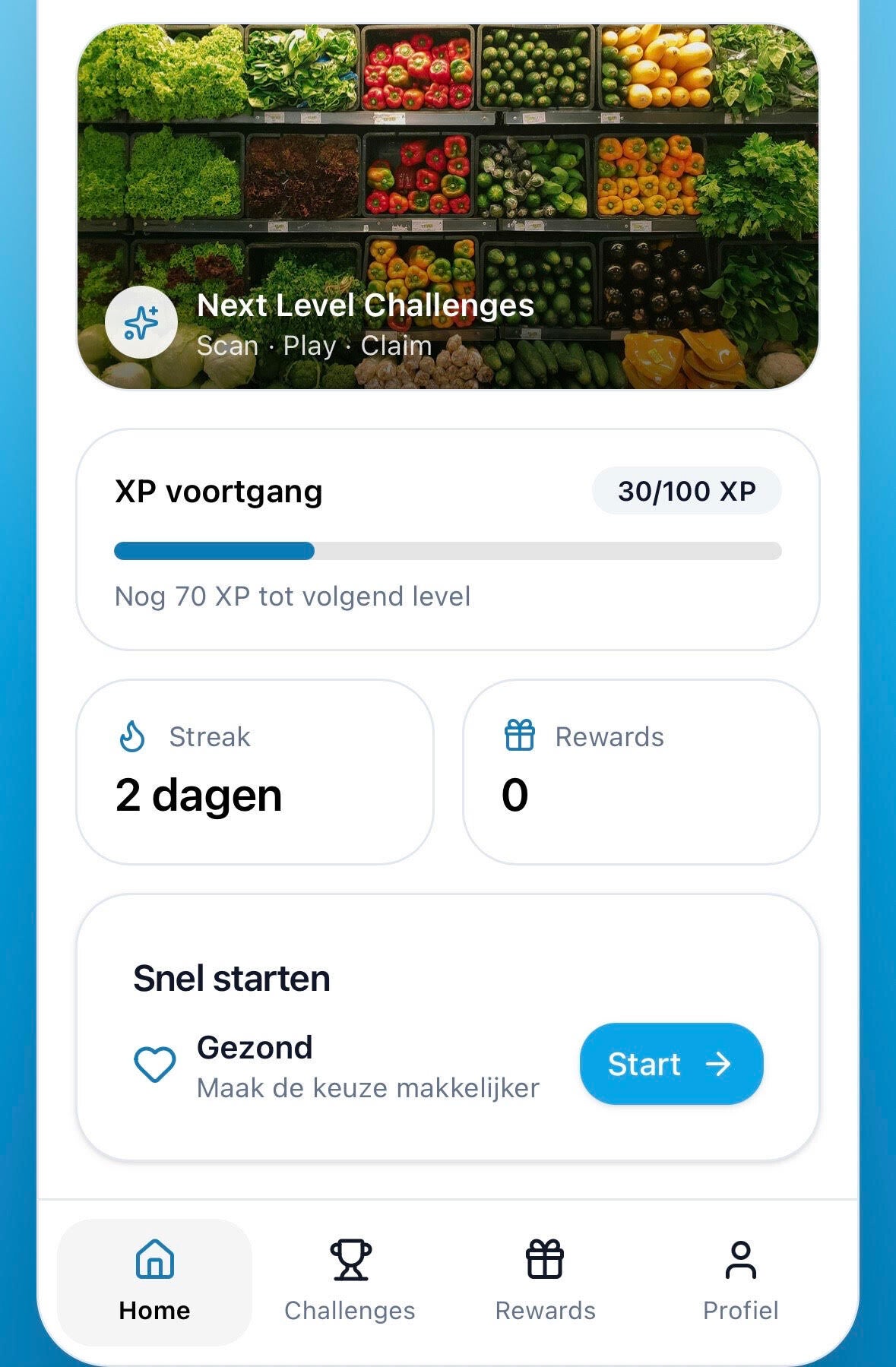Start the Gezond quick challenge
The image size is (896, 1367).
pyautogui.click(x=671, y=1063)
